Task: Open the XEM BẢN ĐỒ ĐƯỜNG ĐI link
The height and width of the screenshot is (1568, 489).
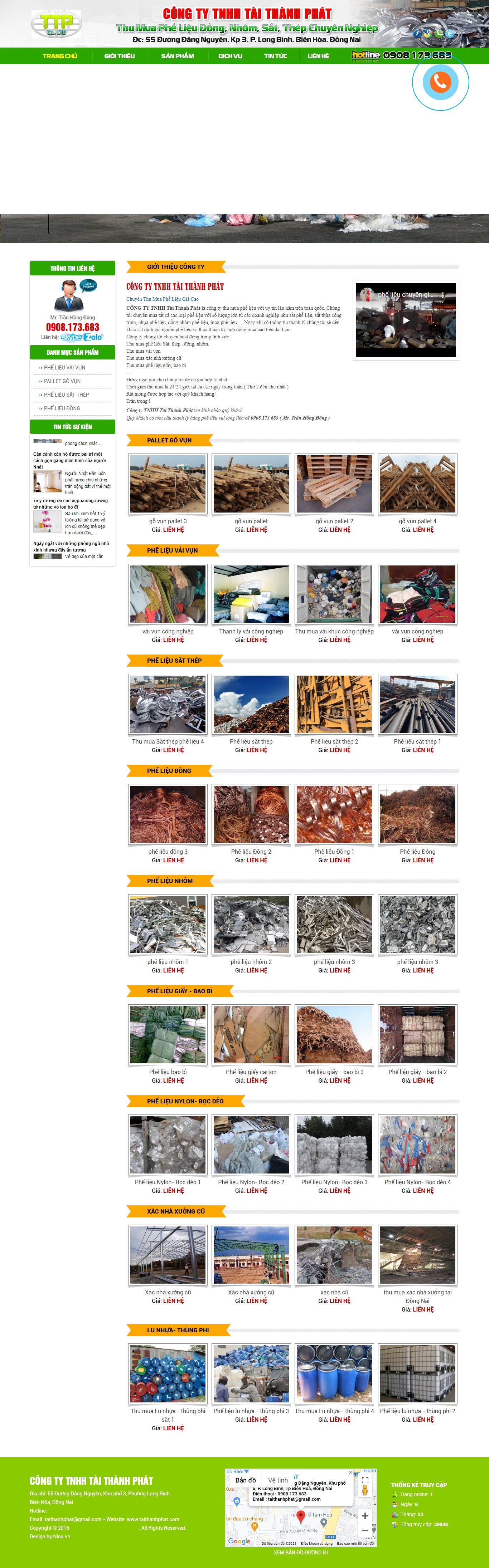Action: point(300,1552)
